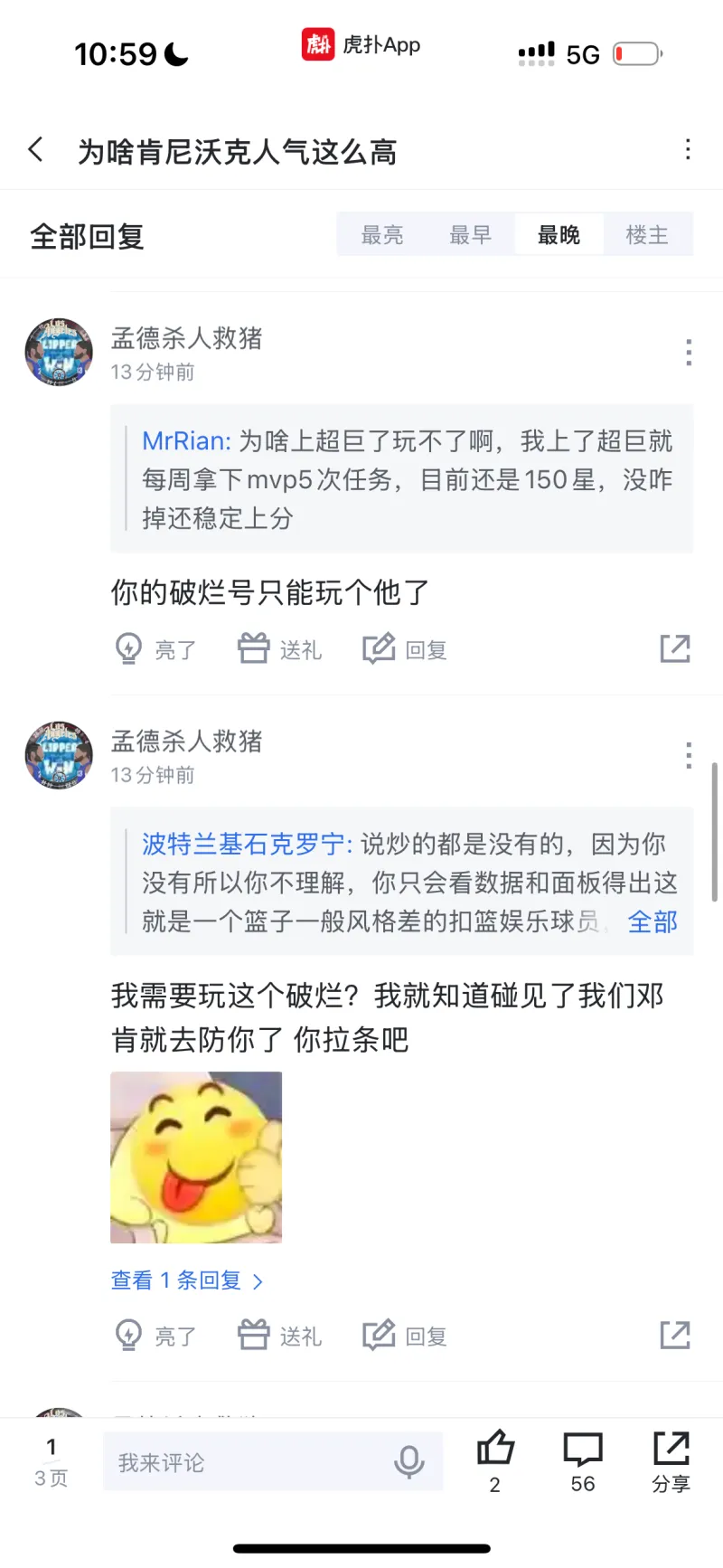Open the 56 comments icon
This screenshot has height=1568, width=723.
583,1458
